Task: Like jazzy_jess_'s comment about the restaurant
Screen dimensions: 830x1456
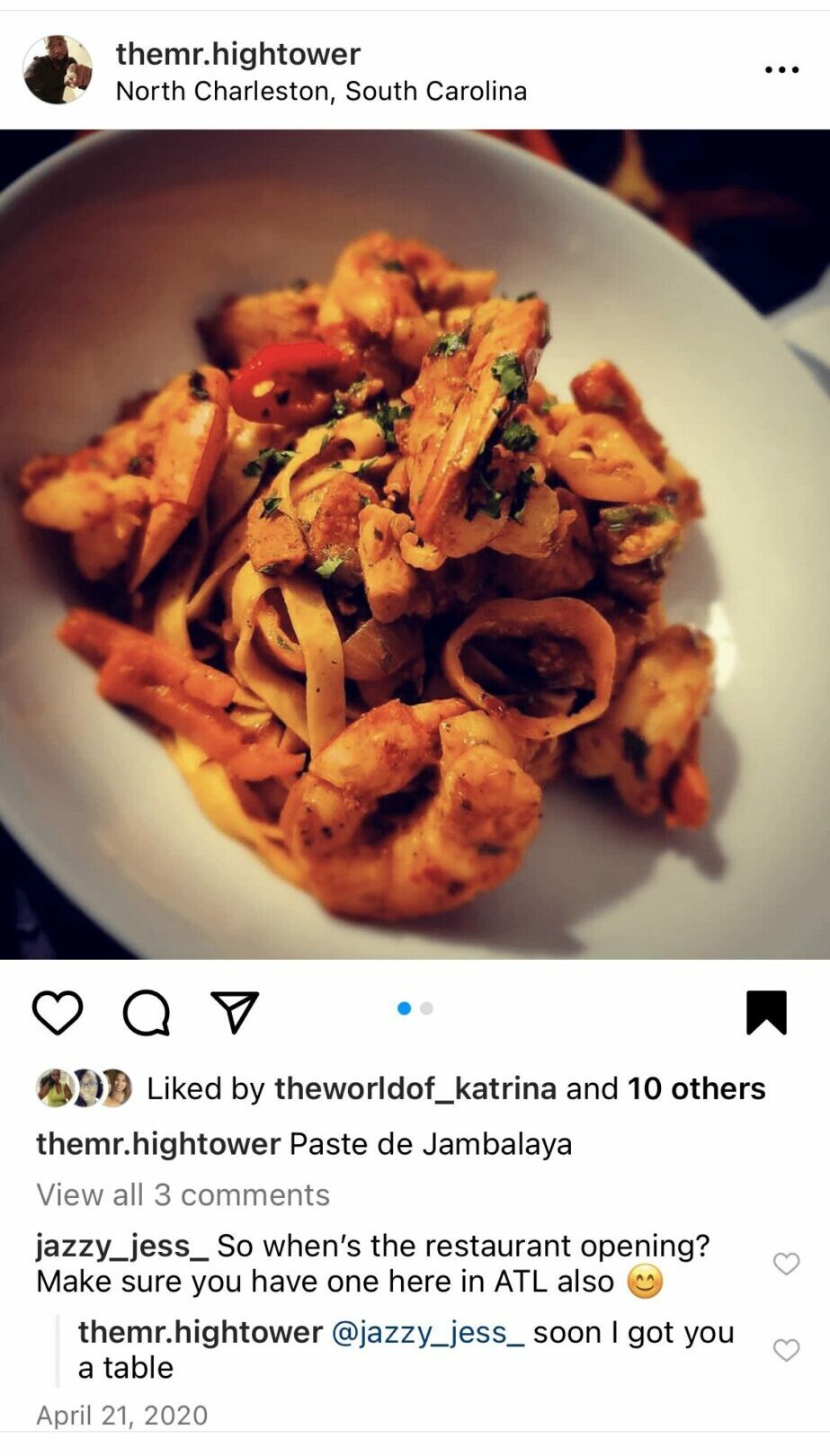Action: point(786,1264)
